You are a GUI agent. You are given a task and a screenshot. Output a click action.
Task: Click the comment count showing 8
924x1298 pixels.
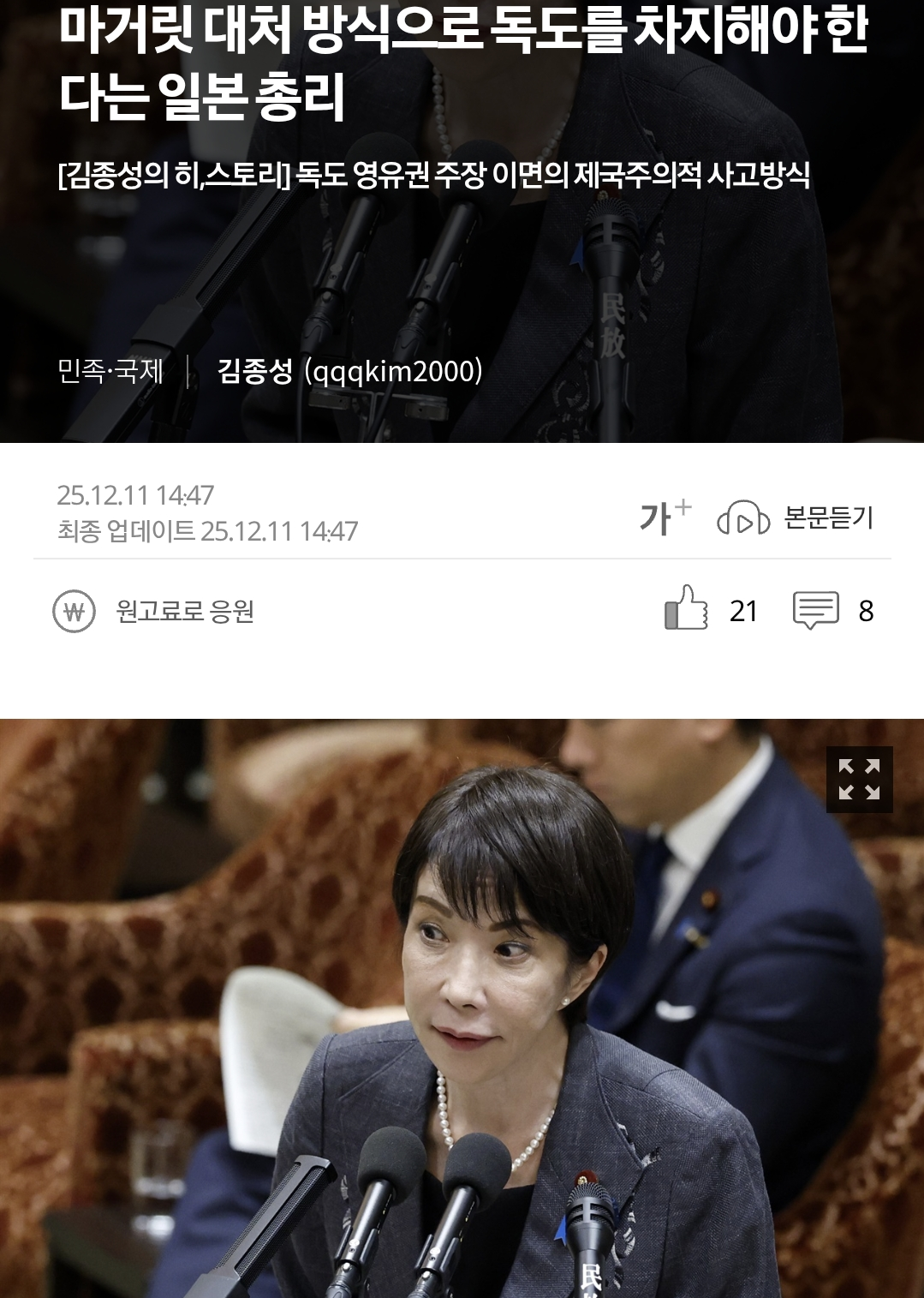[867, 610]
